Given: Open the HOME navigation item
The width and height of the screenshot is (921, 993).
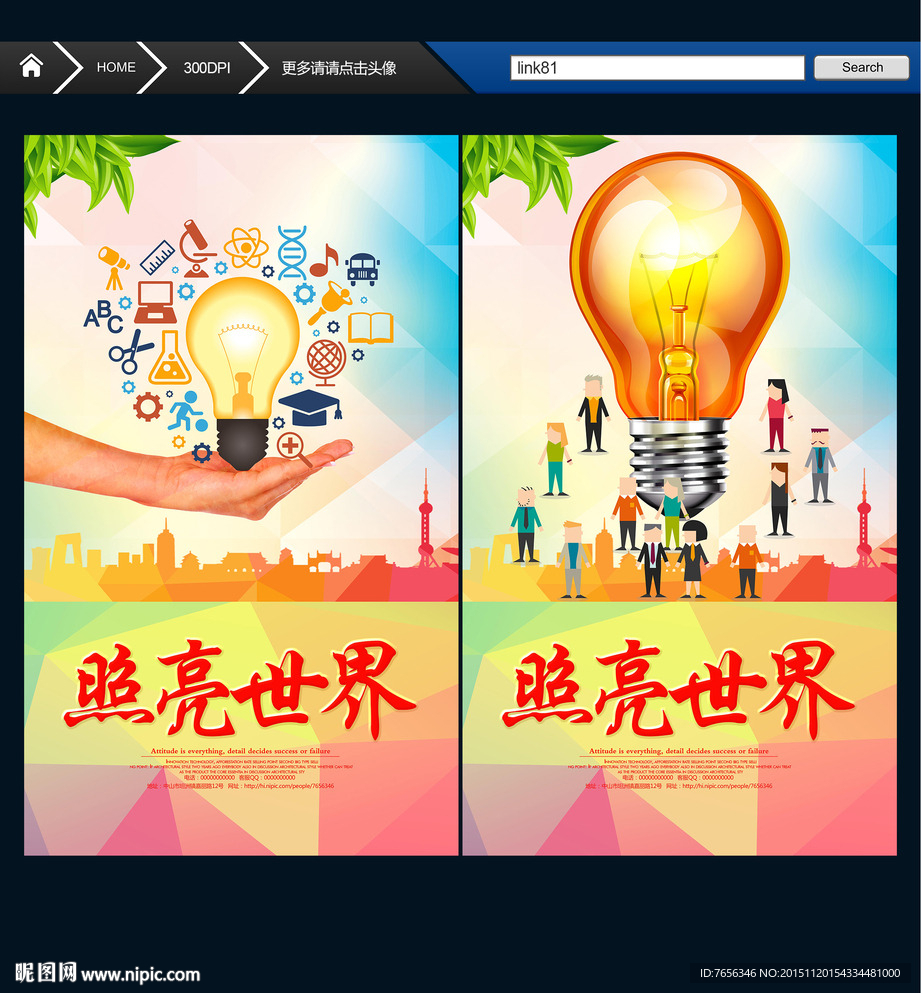Looking at the screenshot, I should click(x=115, y=67).
